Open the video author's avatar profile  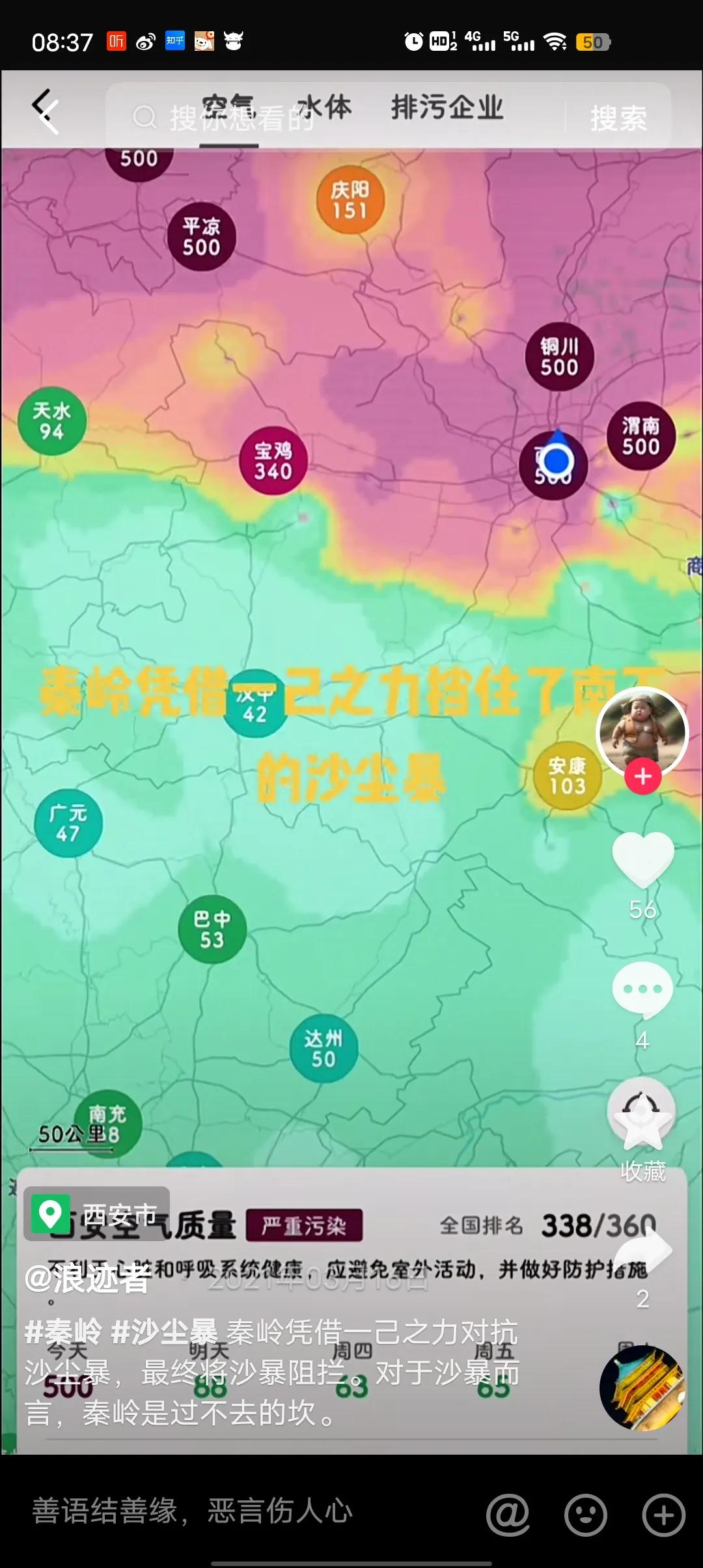[x=642, y=733]
